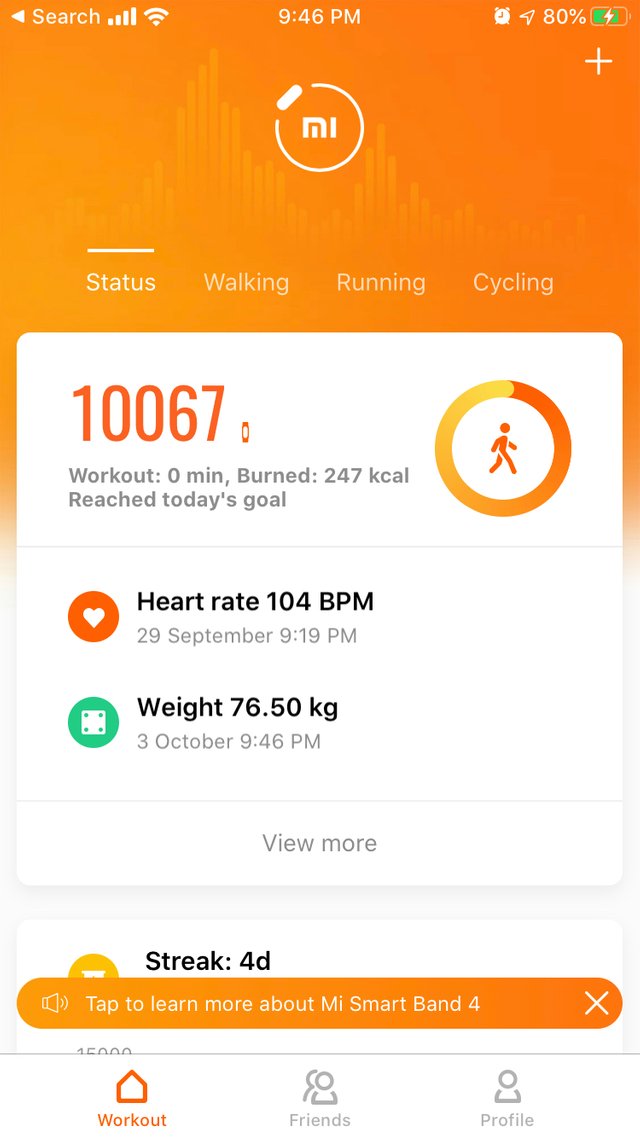Dismiss the Mi Smart Band 4 banner

[x=596, y=1004]
